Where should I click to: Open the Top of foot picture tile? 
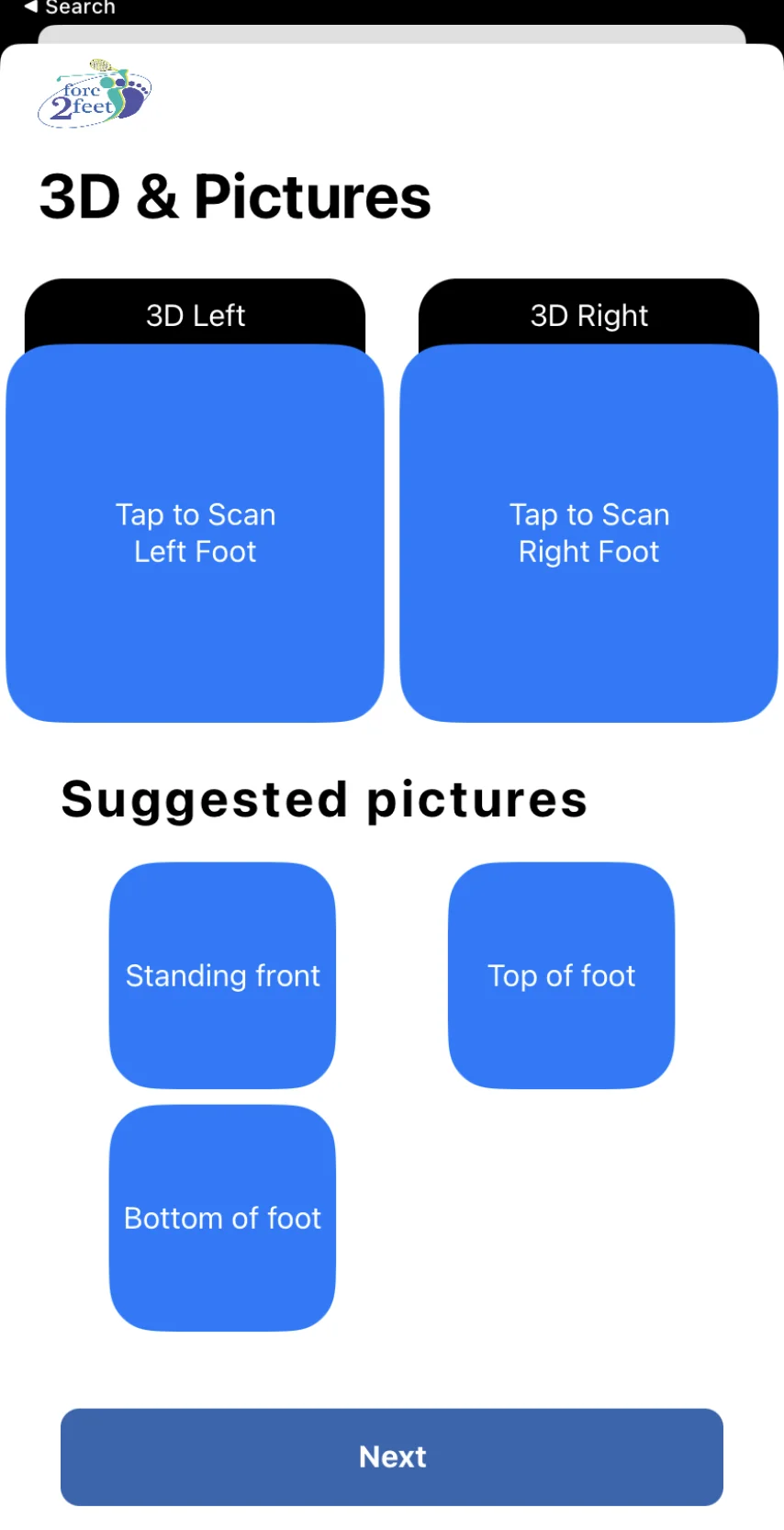(x=561, y=975)
